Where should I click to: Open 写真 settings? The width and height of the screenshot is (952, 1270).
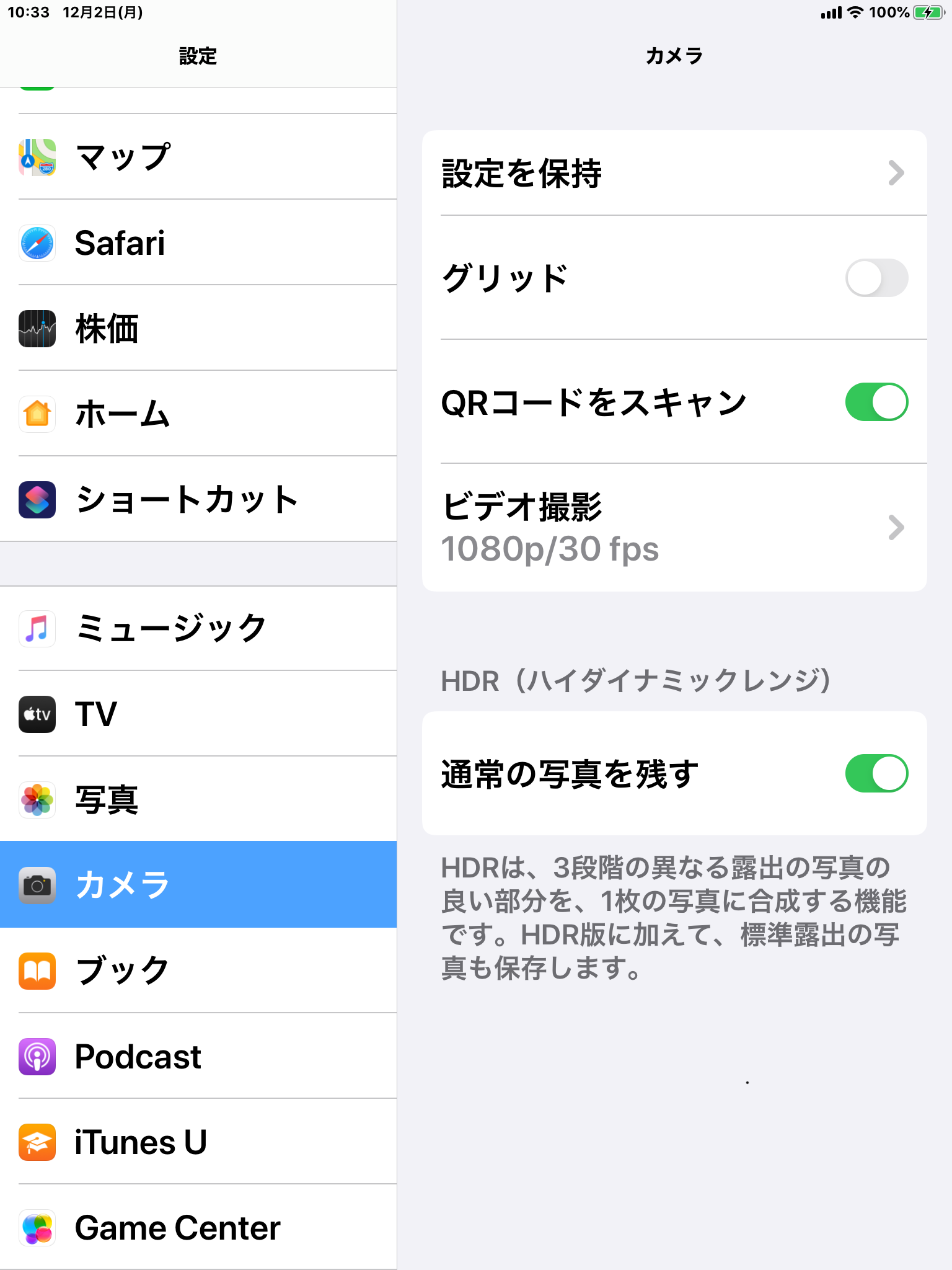(198, 799)
